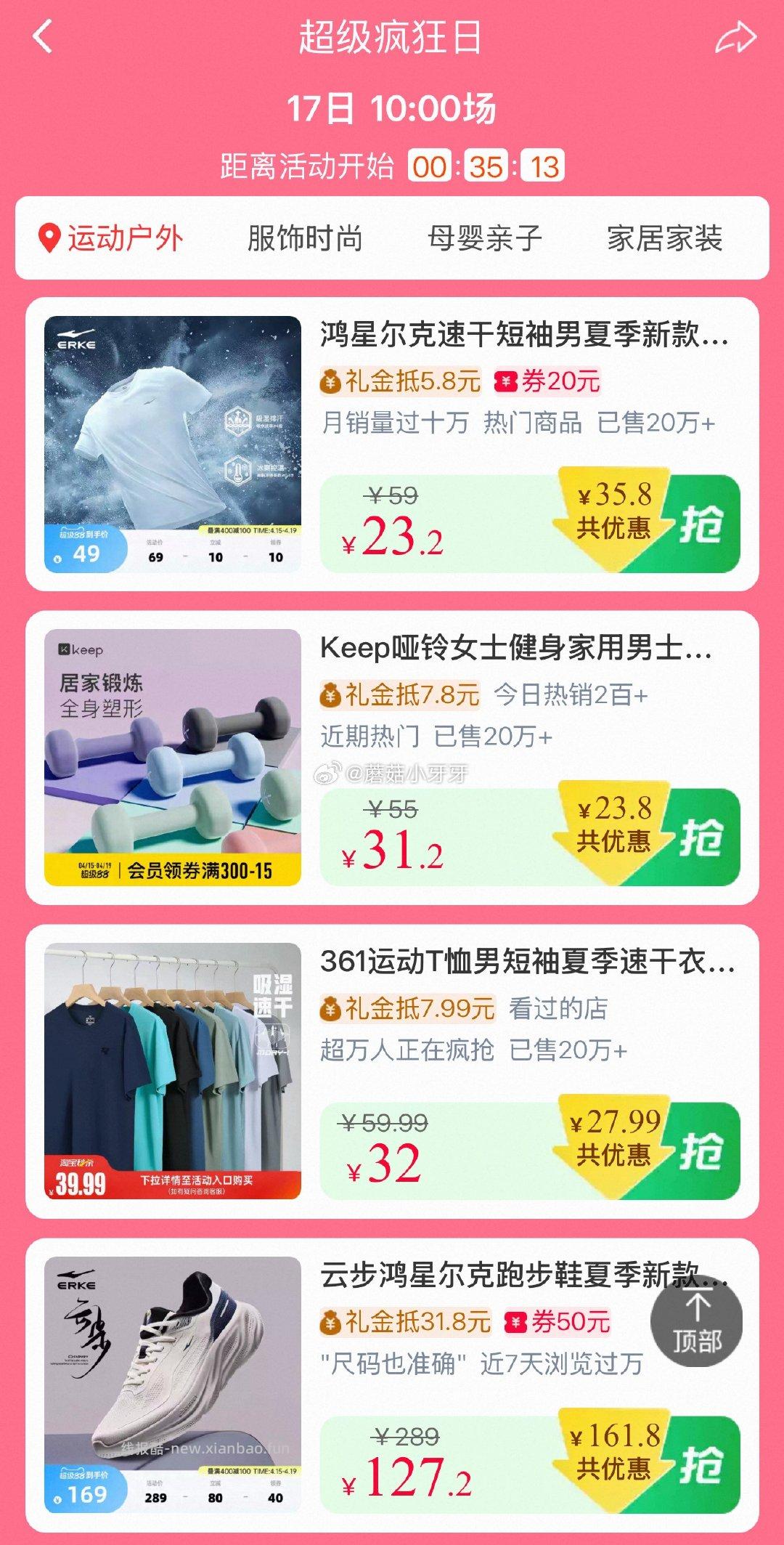Select the 运动户外 category
The height and width of the screenshot is (1545, 784).
[123, 236]
